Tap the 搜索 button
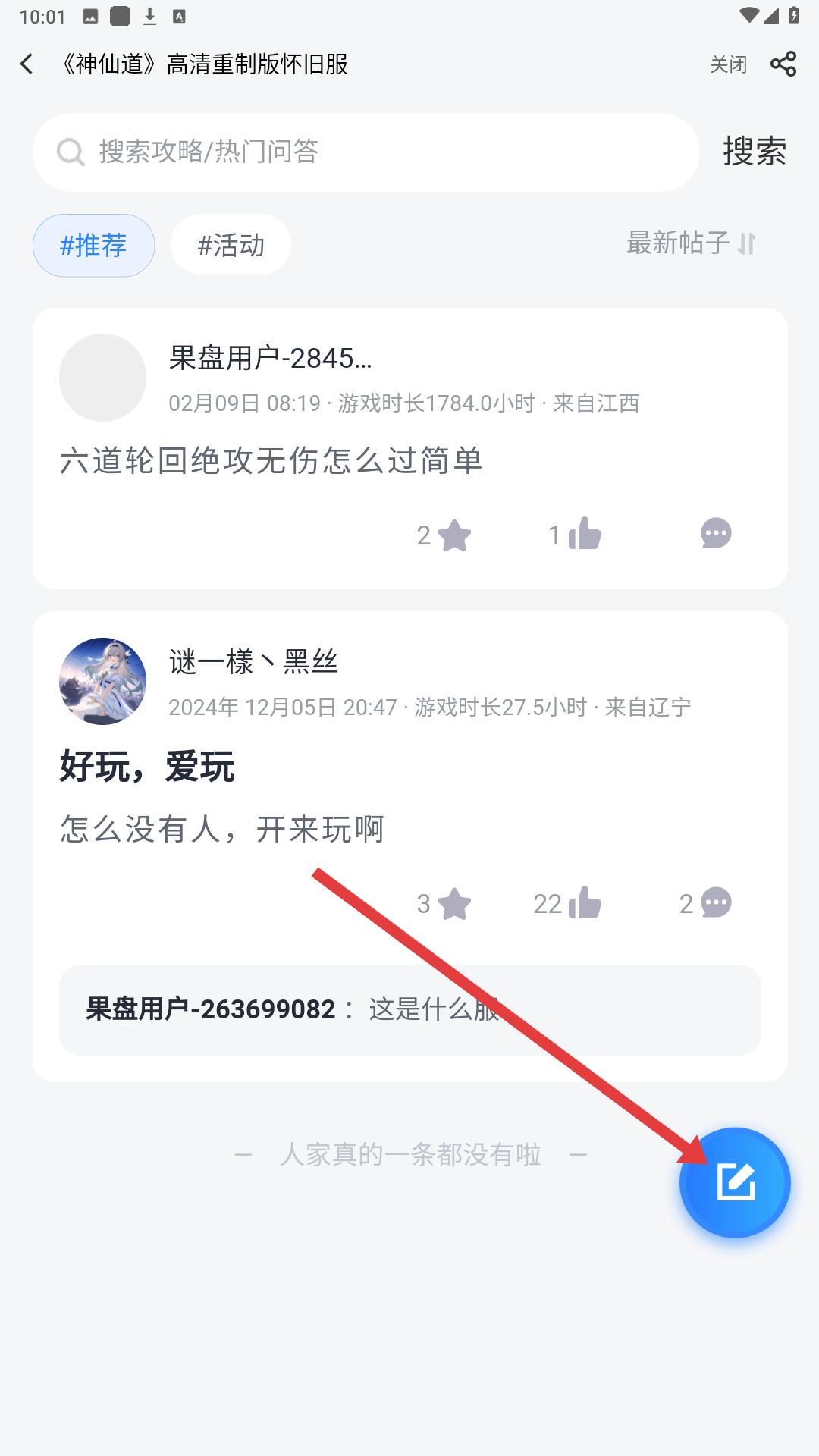 coord(754,152)
